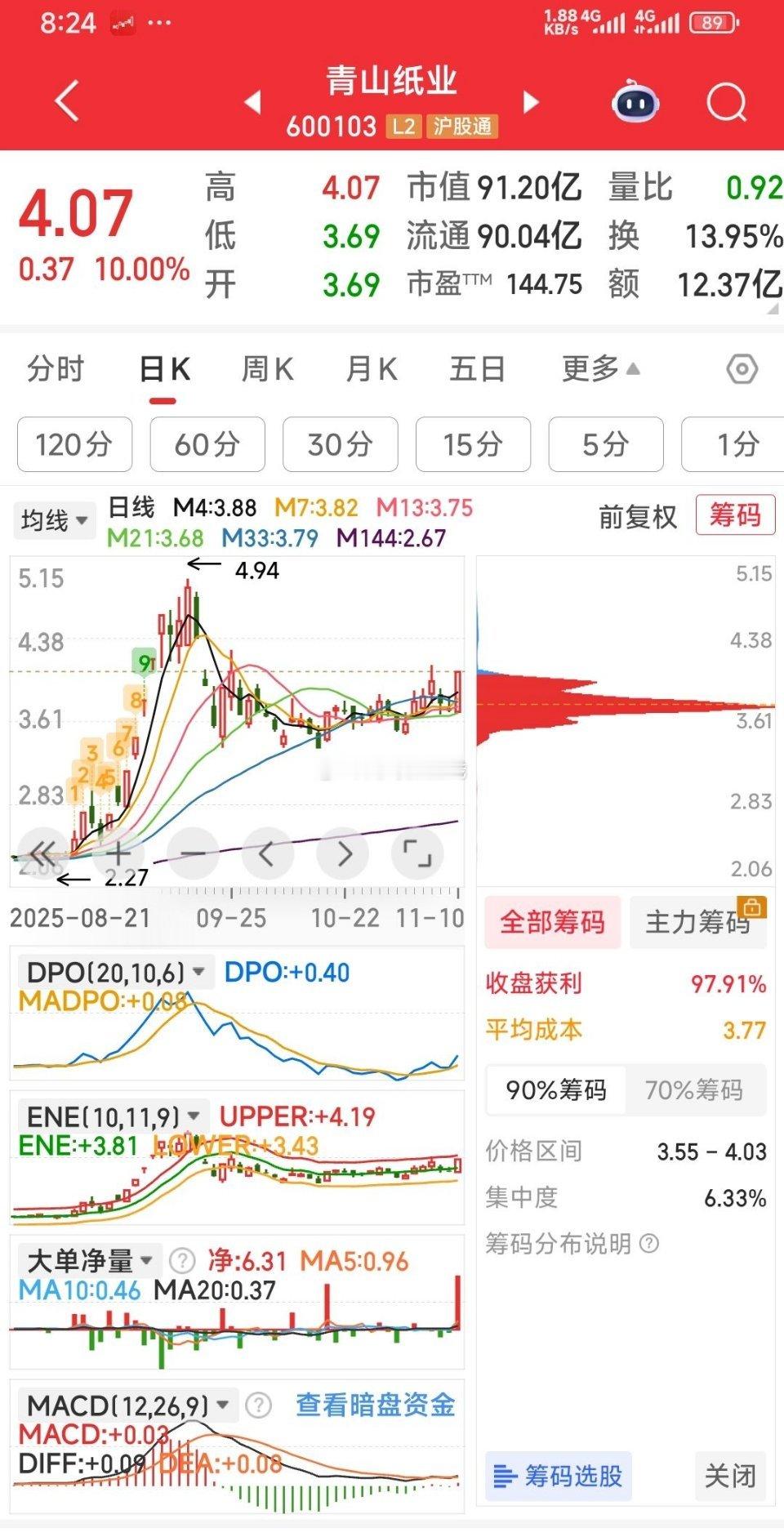Open the search magnifier icon

pos(726,103)
